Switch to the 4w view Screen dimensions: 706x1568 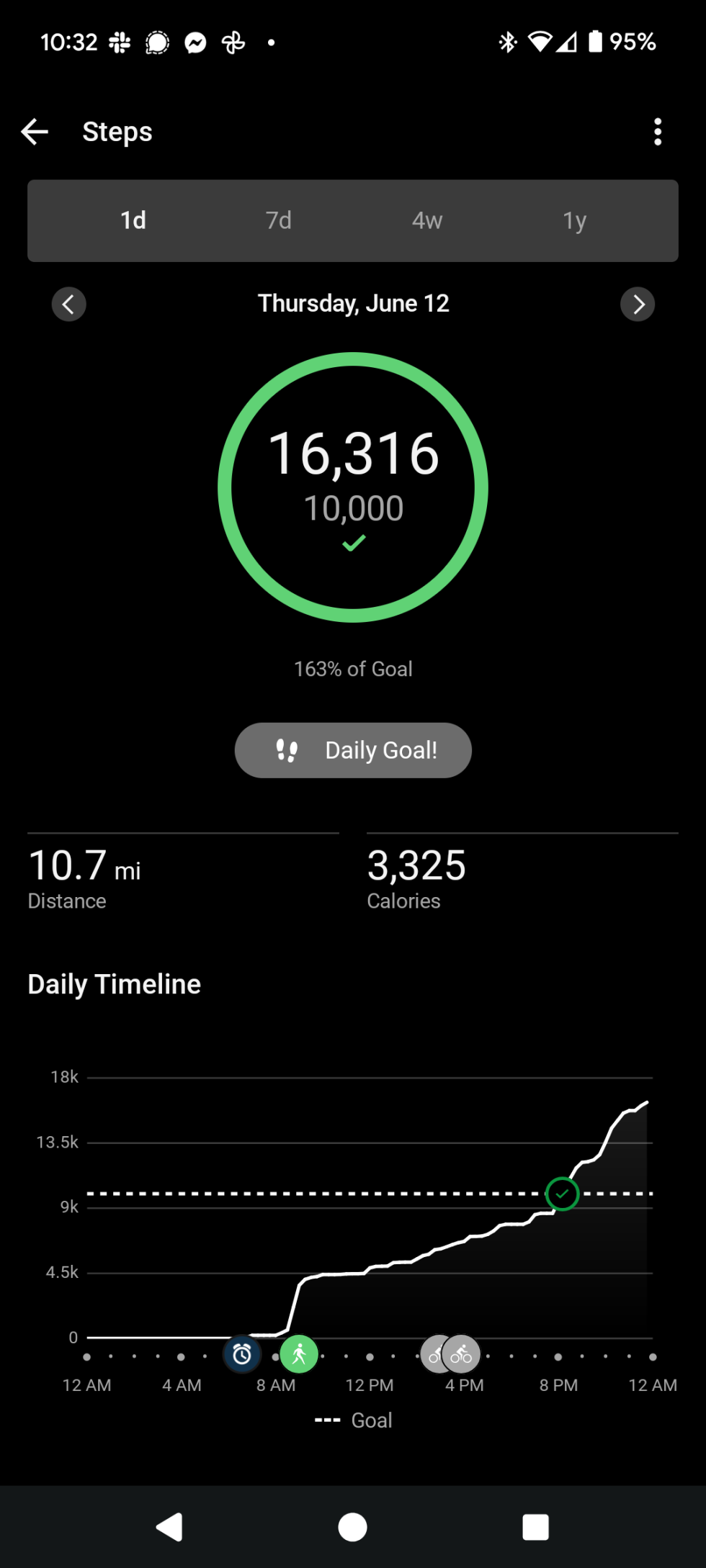tap(427, 220)
